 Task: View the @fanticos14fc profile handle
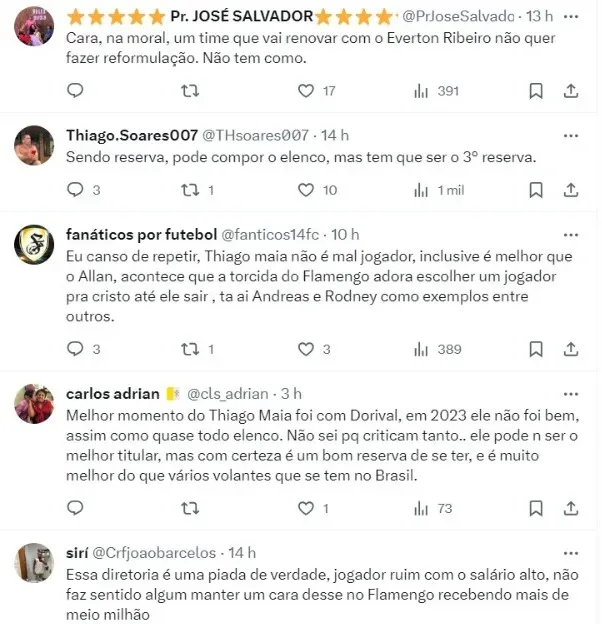270,235
